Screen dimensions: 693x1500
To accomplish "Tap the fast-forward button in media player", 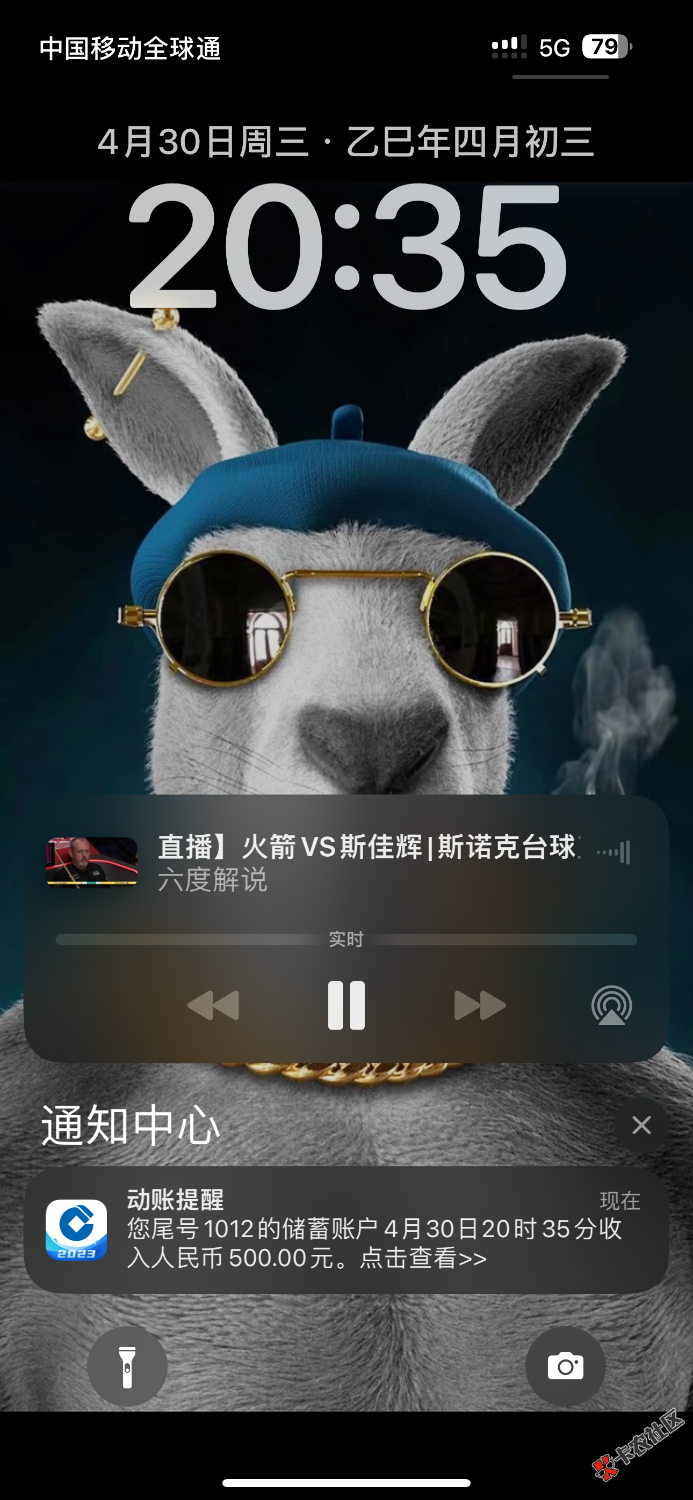I will pos(480,1005).
